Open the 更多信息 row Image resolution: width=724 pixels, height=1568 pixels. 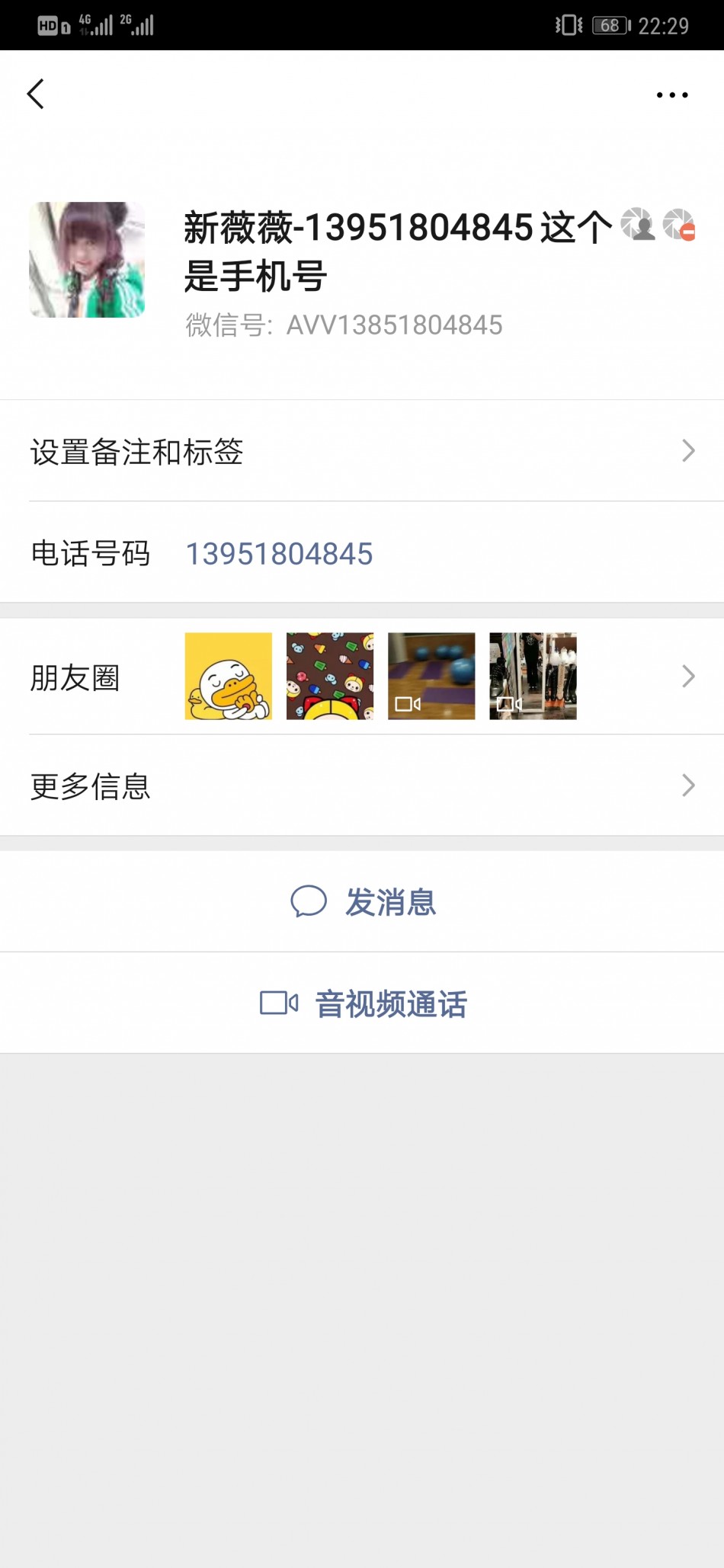[362, 786]
